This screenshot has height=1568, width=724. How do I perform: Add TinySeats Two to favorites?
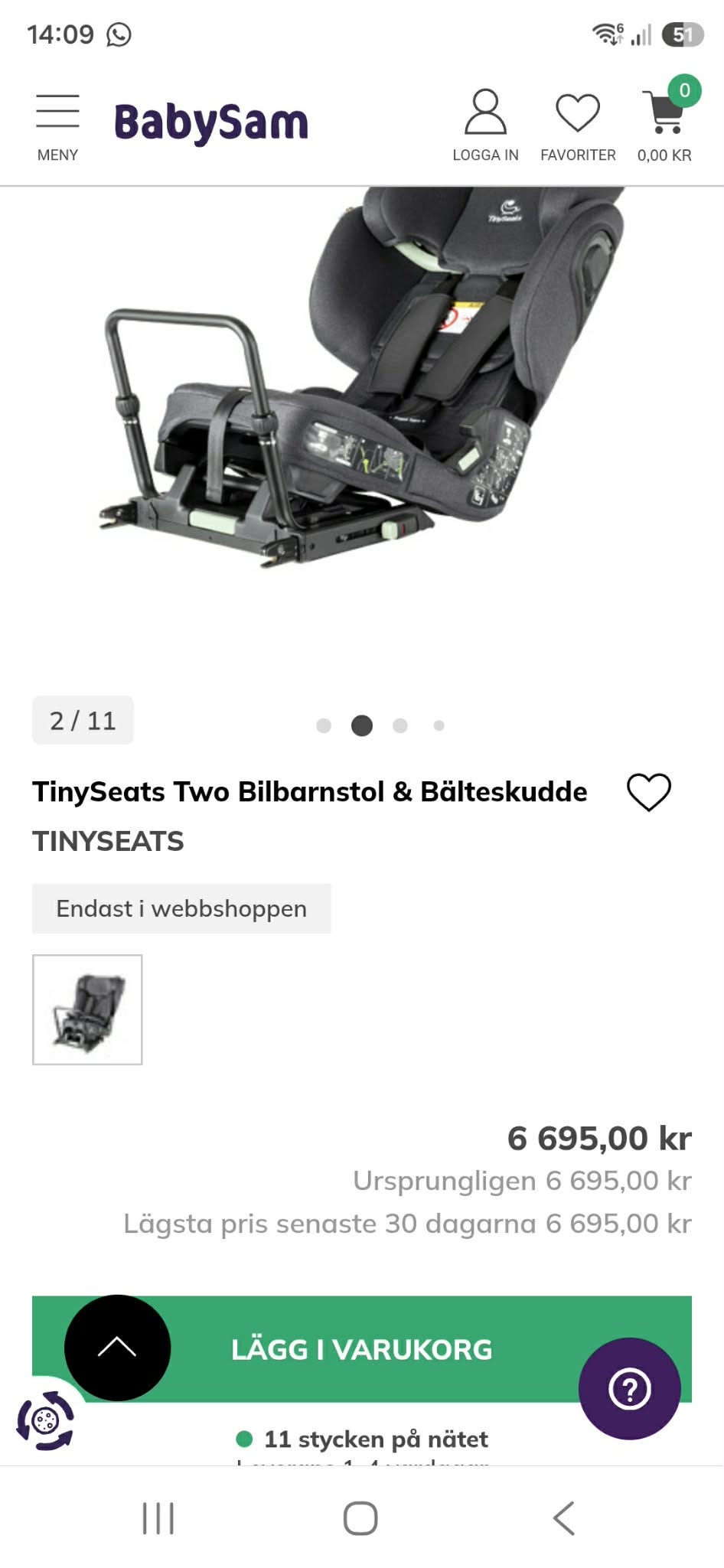[648, 791]
